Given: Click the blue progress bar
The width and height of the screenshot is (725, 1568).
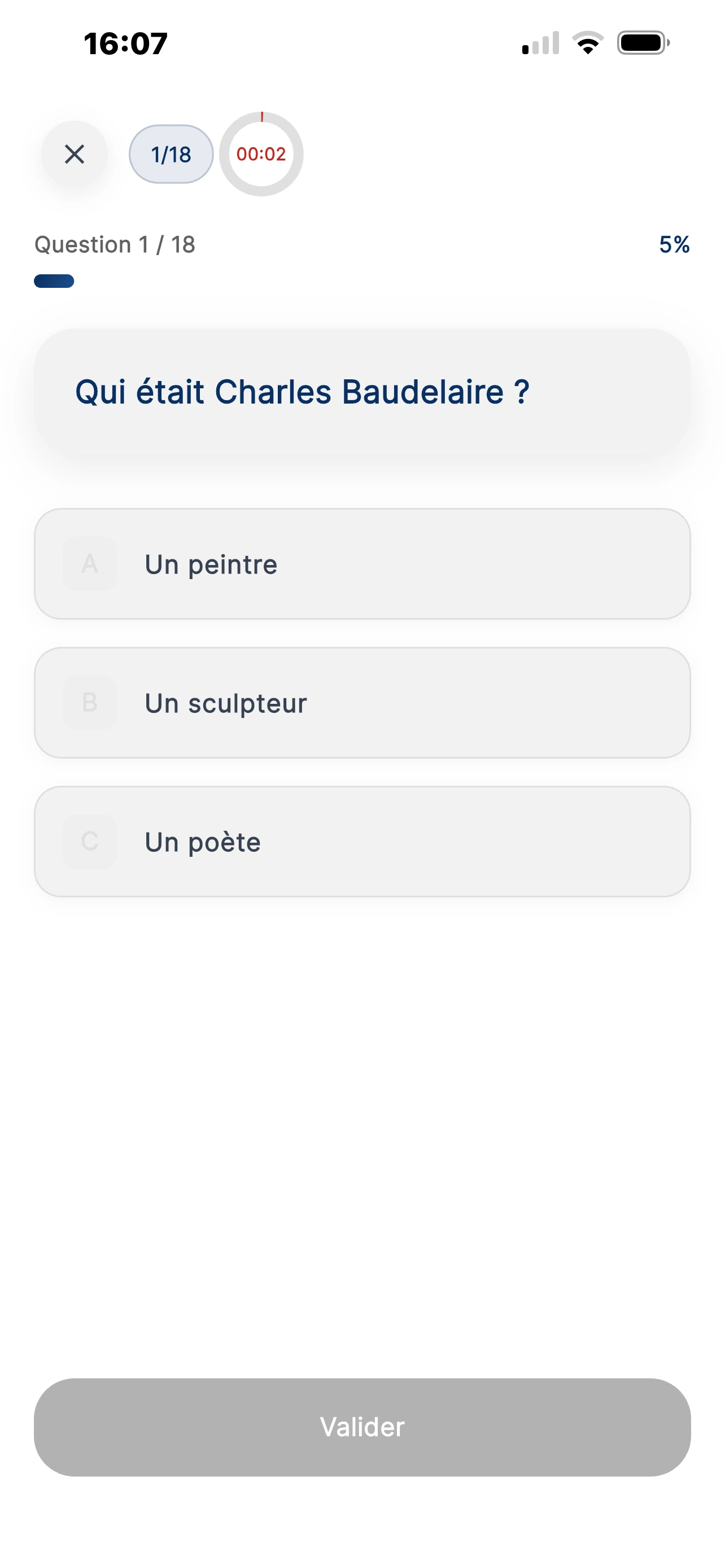Looking at the screenshot, I should pyautogui.click(x=54, y=281).
